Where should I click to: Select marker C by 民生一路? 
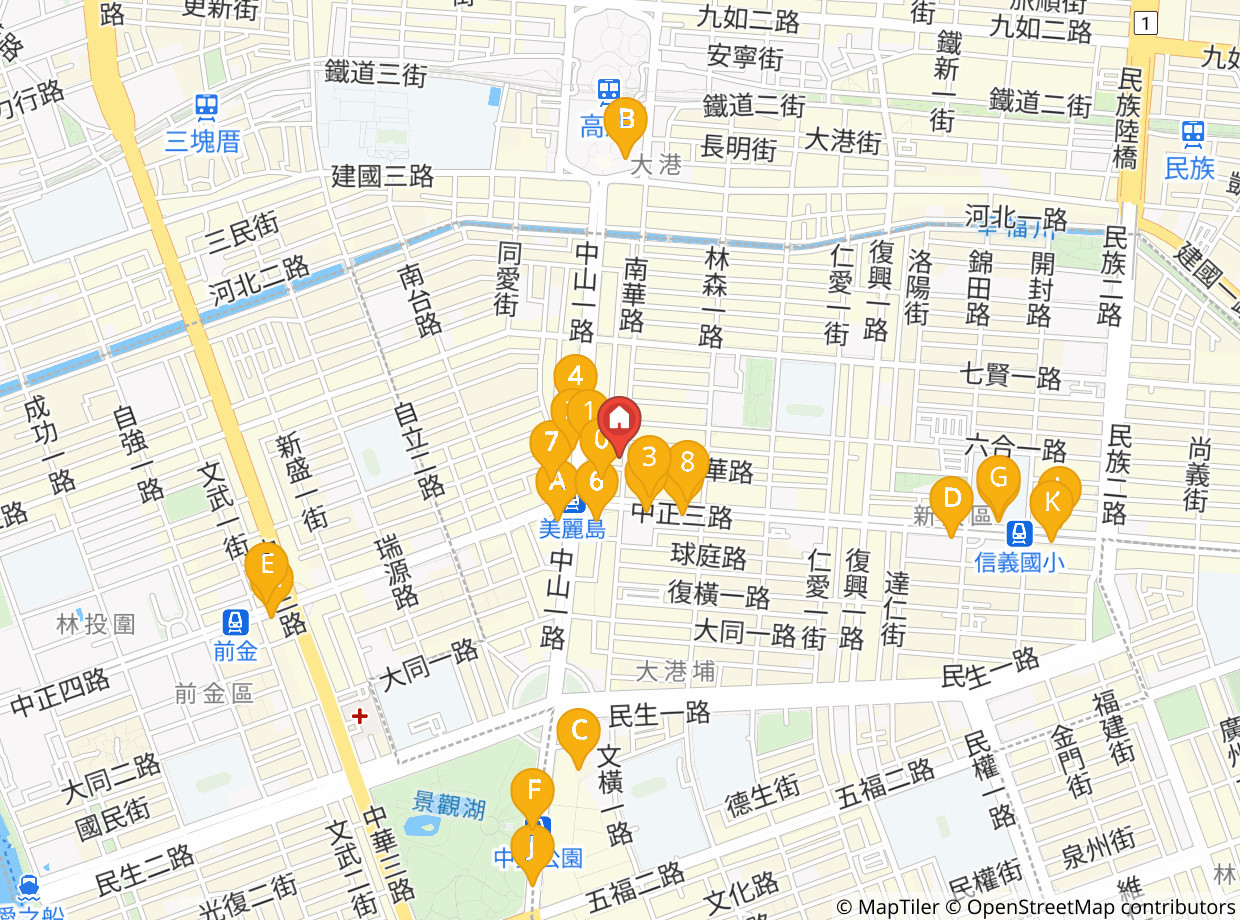(578, 730)
